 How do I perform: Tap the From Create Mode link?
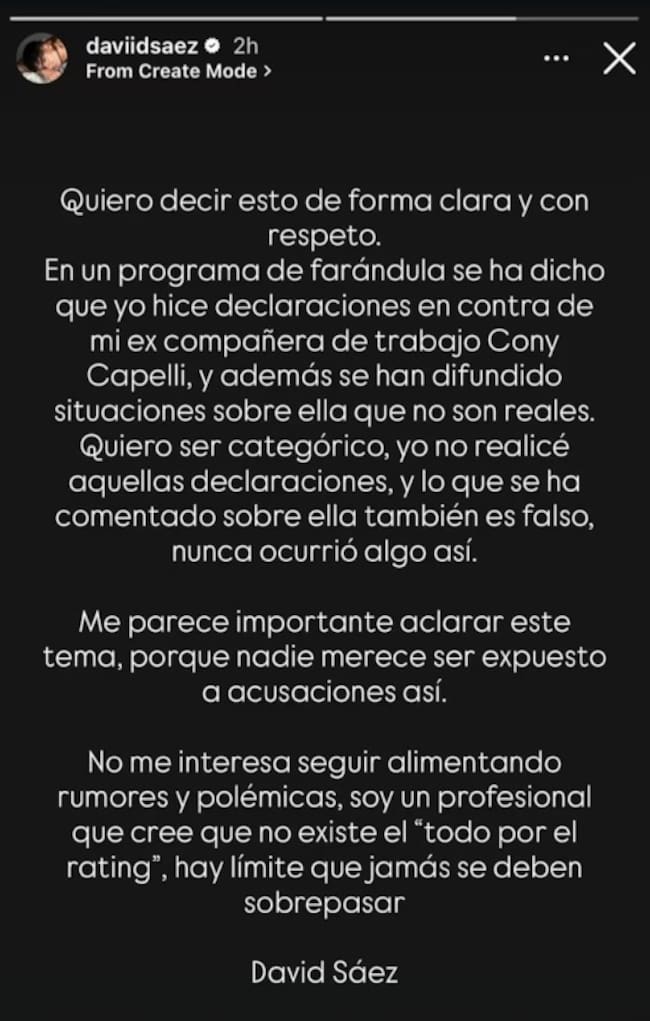pyautogui.click(x=178, y=71)
